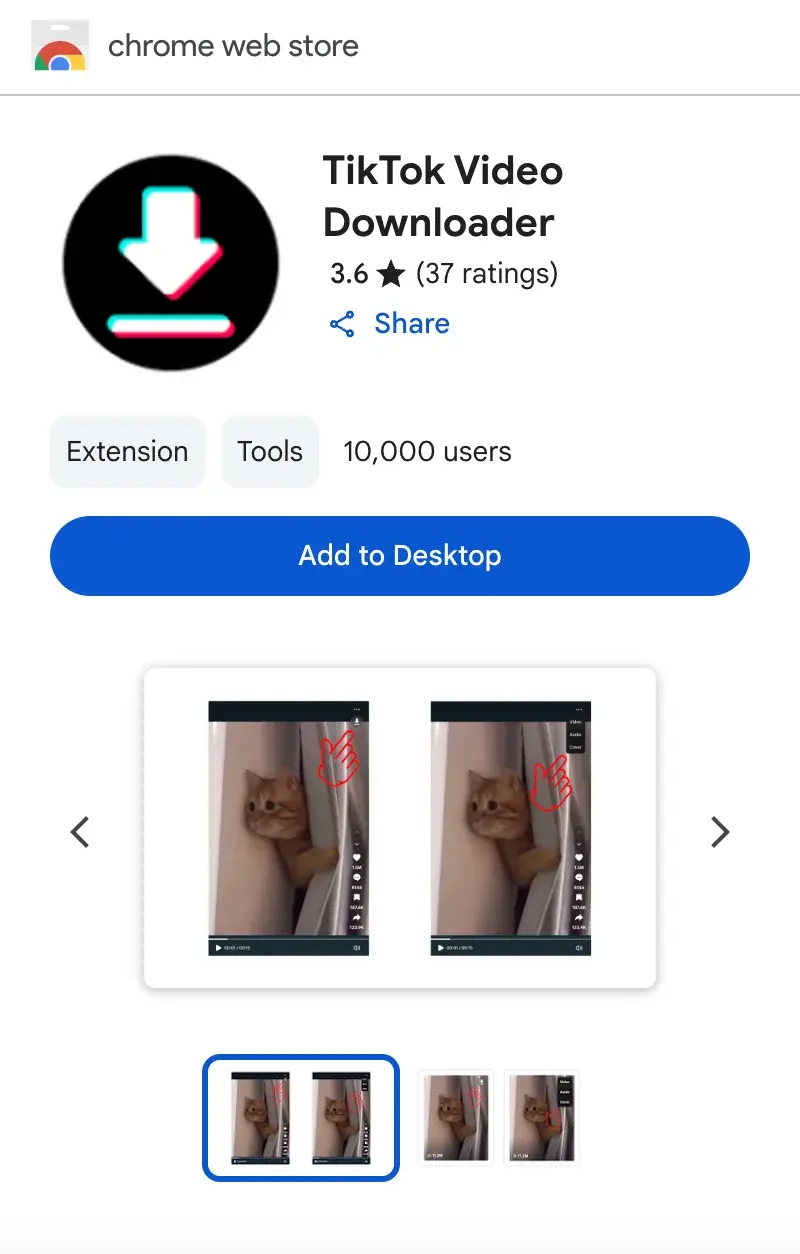Share the TikTok Video Downloader extension
Image resolution: width=800 pixels, height=1254 pixels.
(390, 324)
